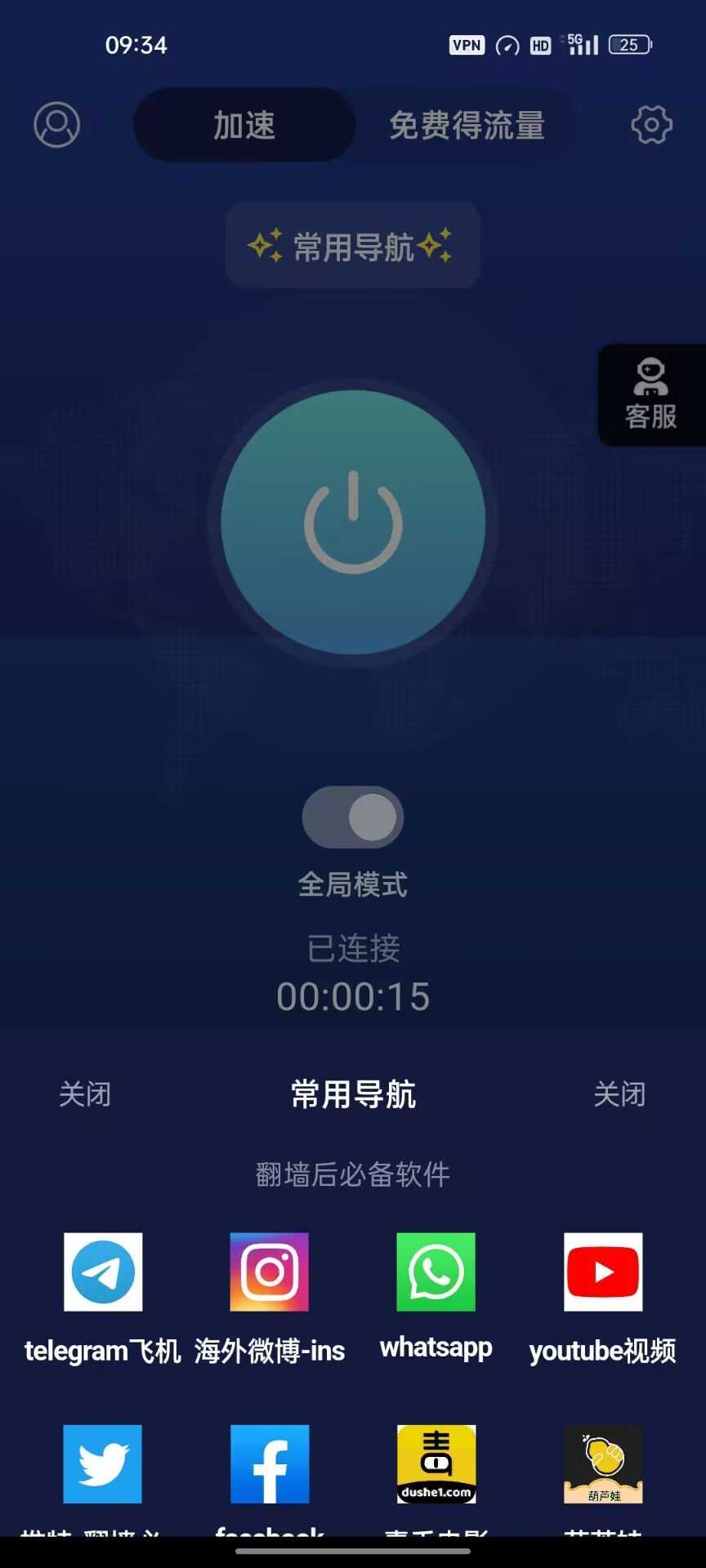The height and width of the screenshot is (1568, 706).
Task: Tap the power button to disconnect
Action: point(353,523)
